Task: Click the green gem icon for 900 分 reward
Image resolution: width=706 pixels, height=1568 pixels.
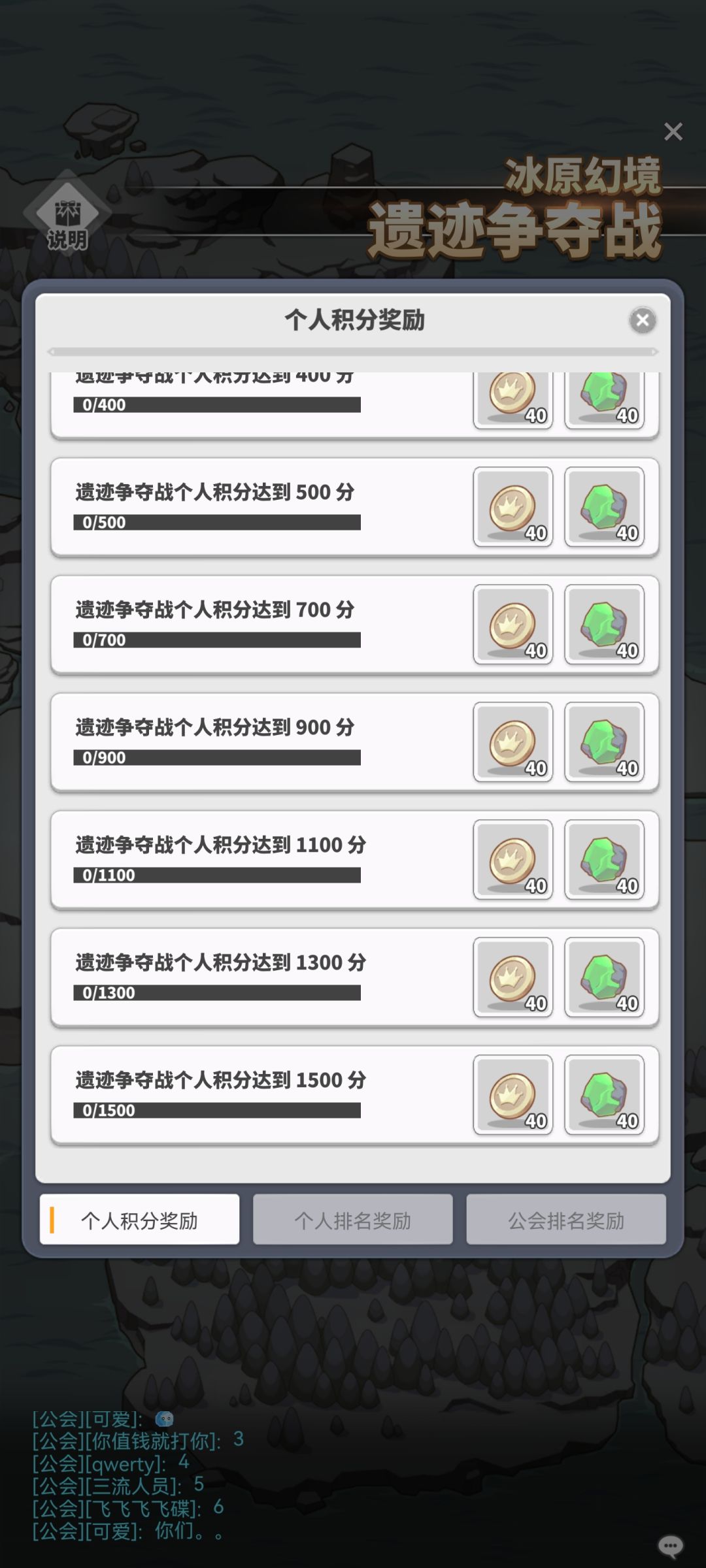Action: click(603, 743)
